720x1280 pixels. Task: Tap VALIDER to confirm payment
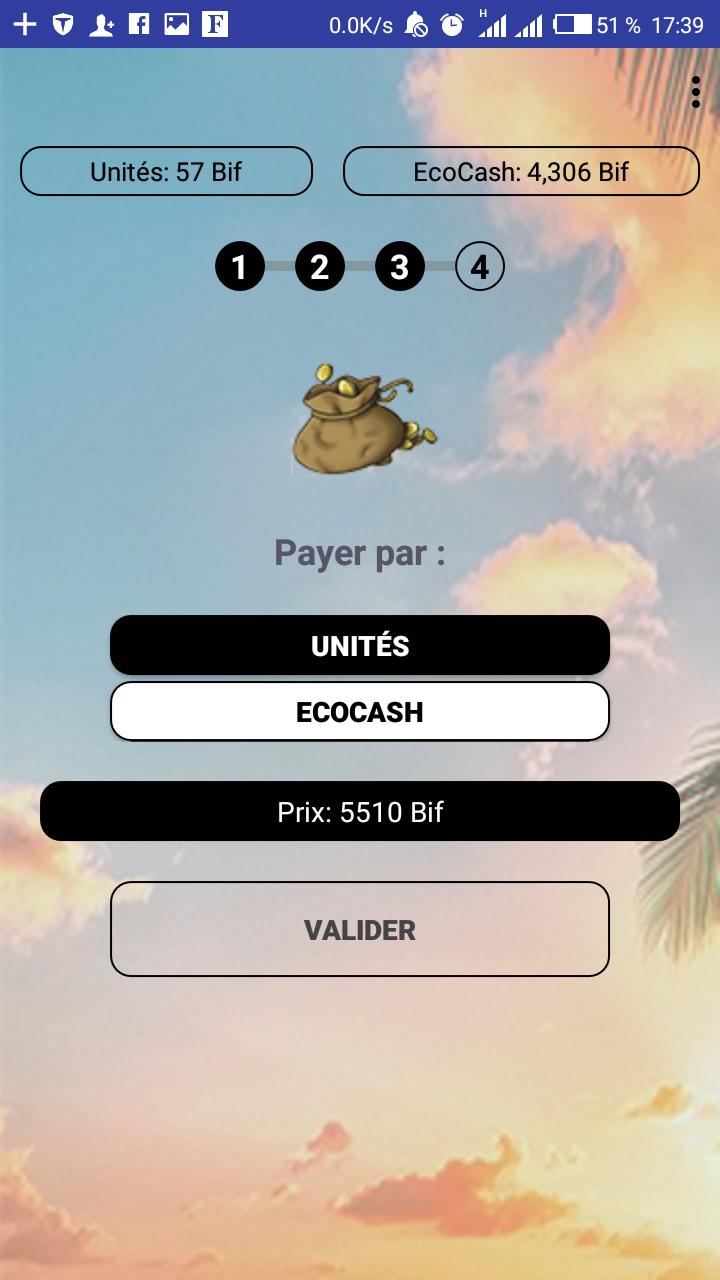[360, 929]
